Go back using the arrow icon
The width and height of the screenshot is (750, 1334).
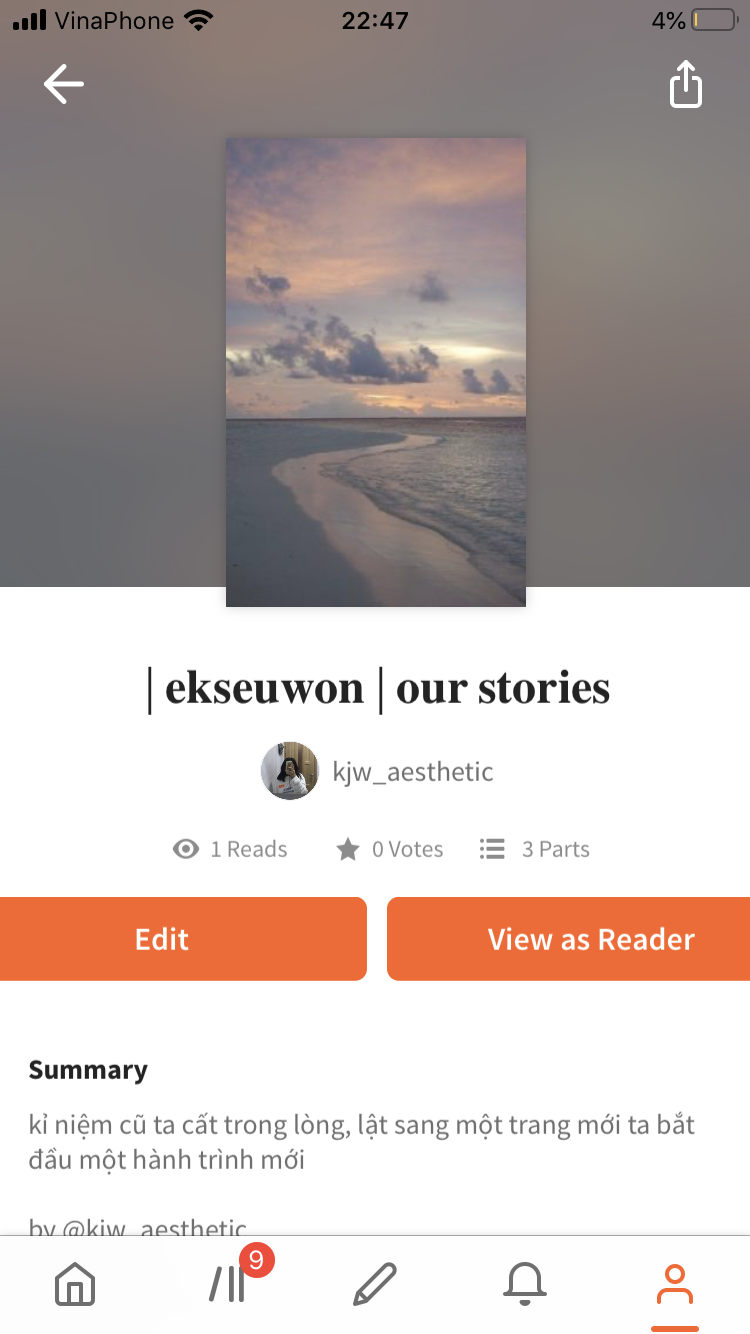click(64, 84)
